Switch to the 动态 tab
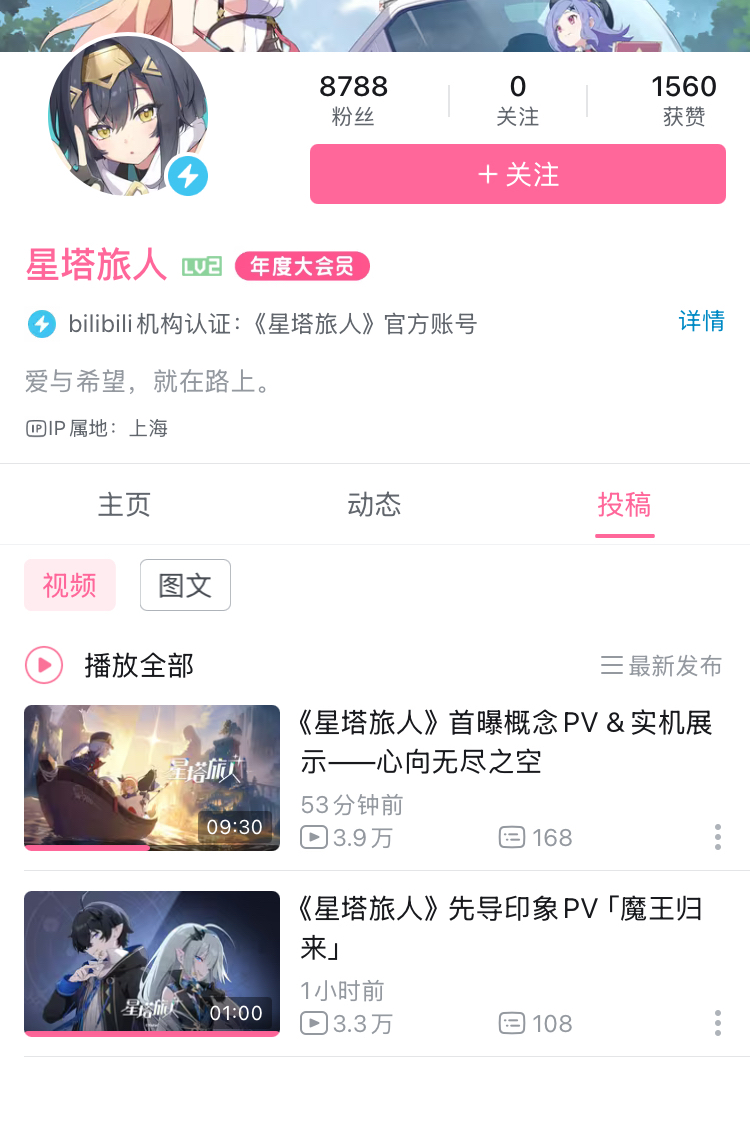 click(375, 505)
